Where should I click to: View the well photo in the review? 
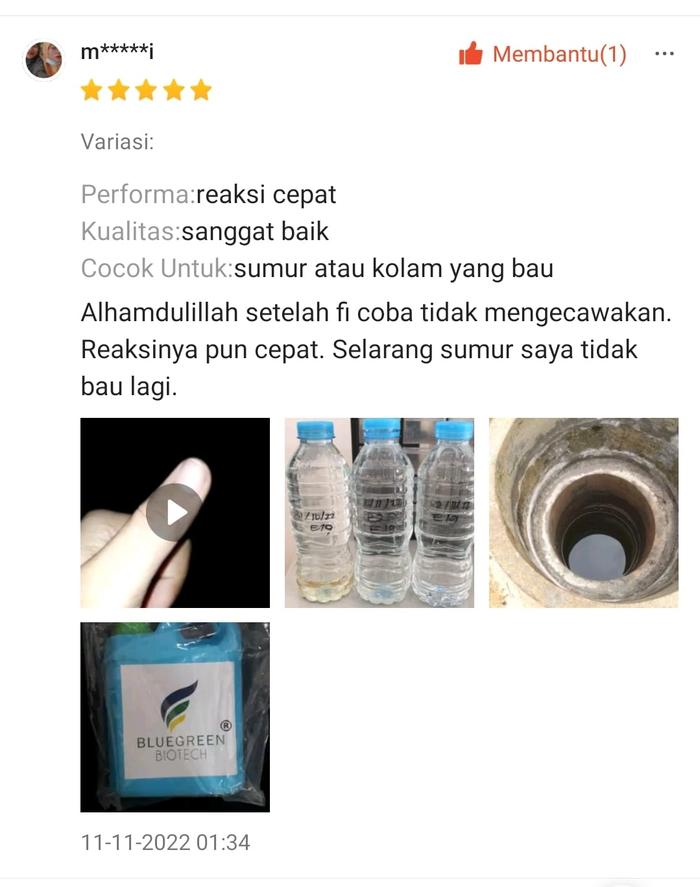[x=583, y=512]
